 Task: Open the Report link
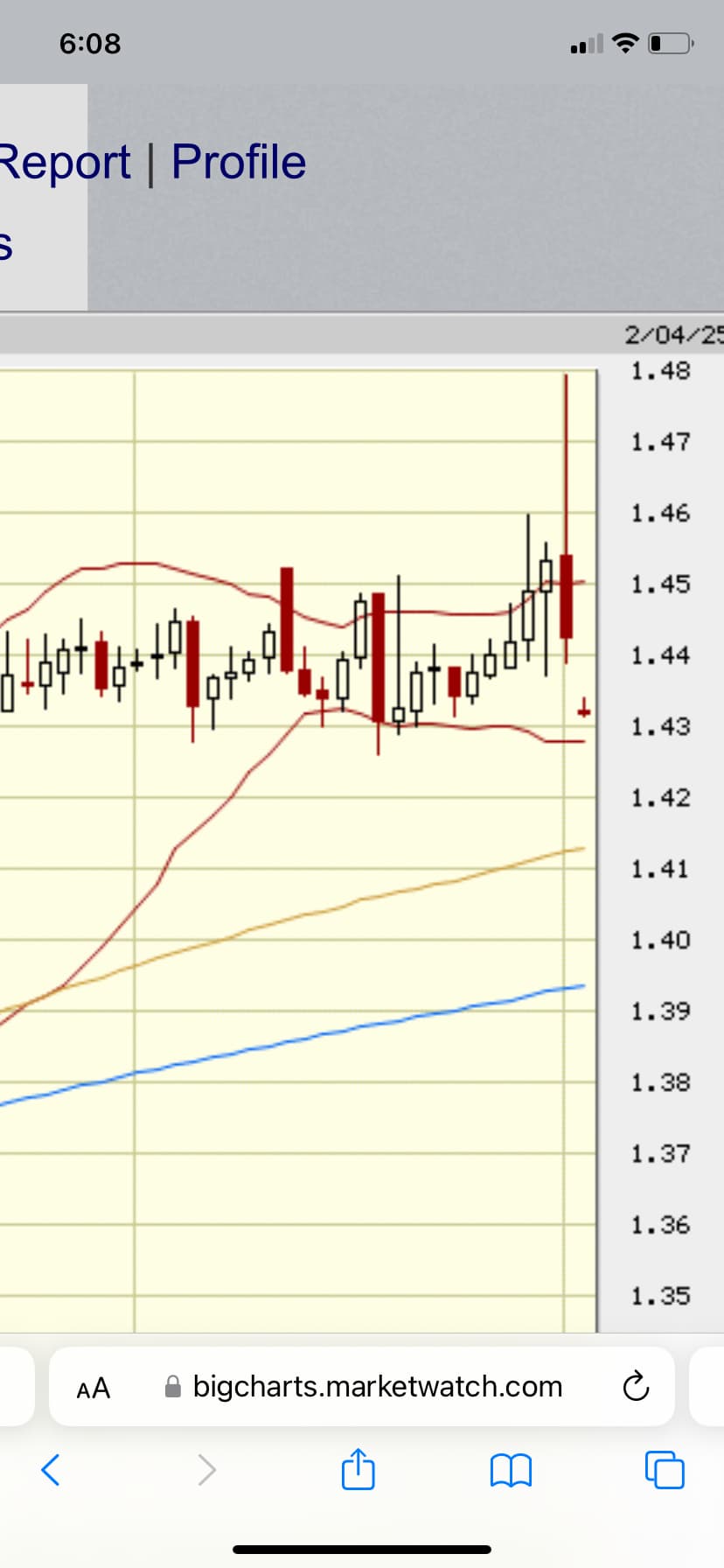[65, 163]
